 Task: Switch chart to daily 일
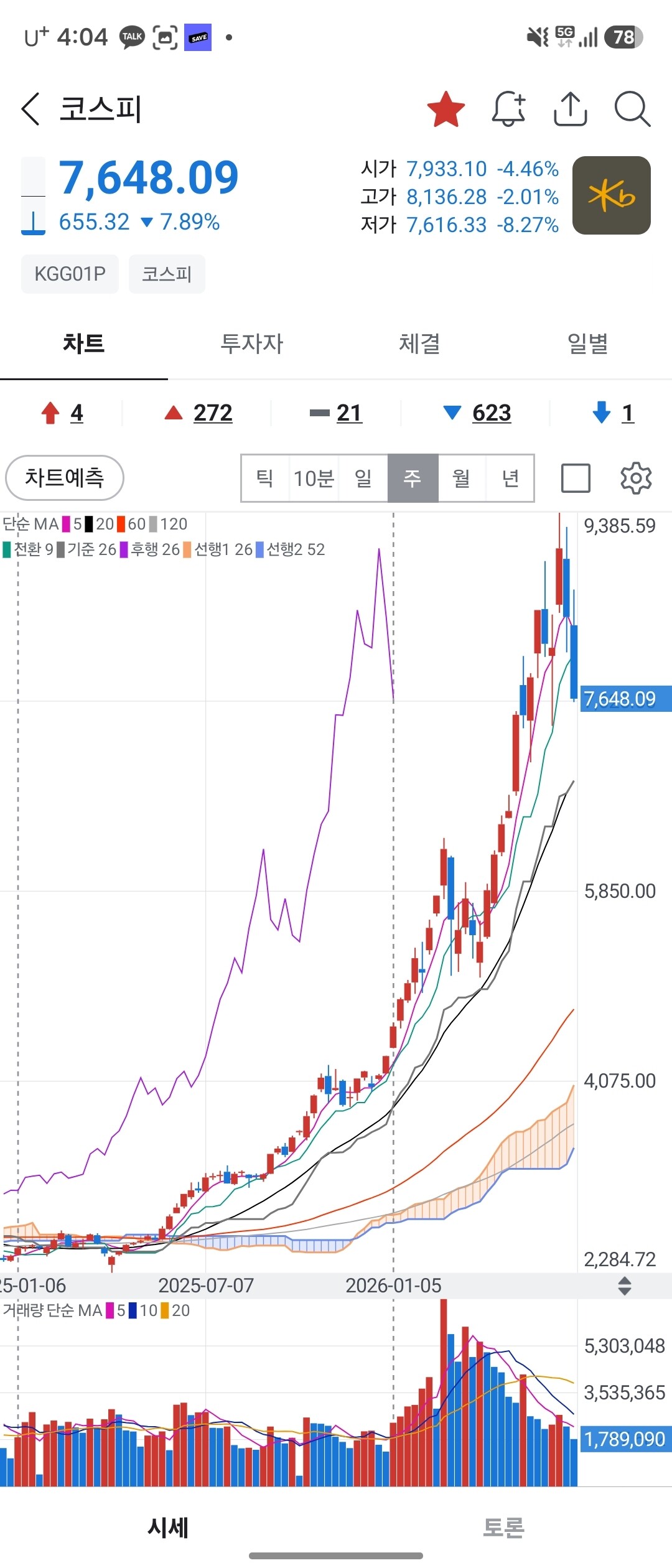[x=363, y=478]
